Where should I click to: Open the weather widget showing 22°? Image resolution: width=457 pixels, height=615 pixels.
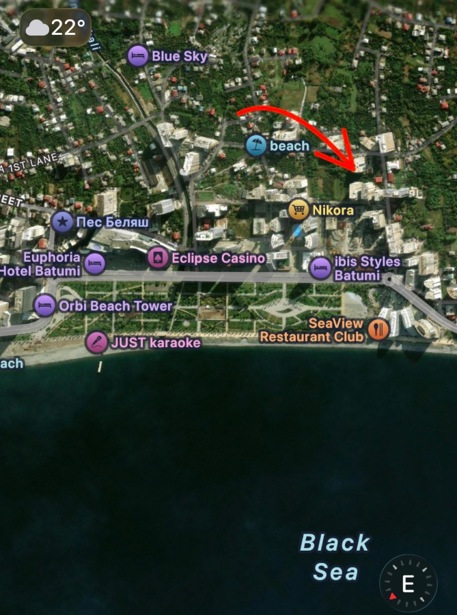coord(55,27)
